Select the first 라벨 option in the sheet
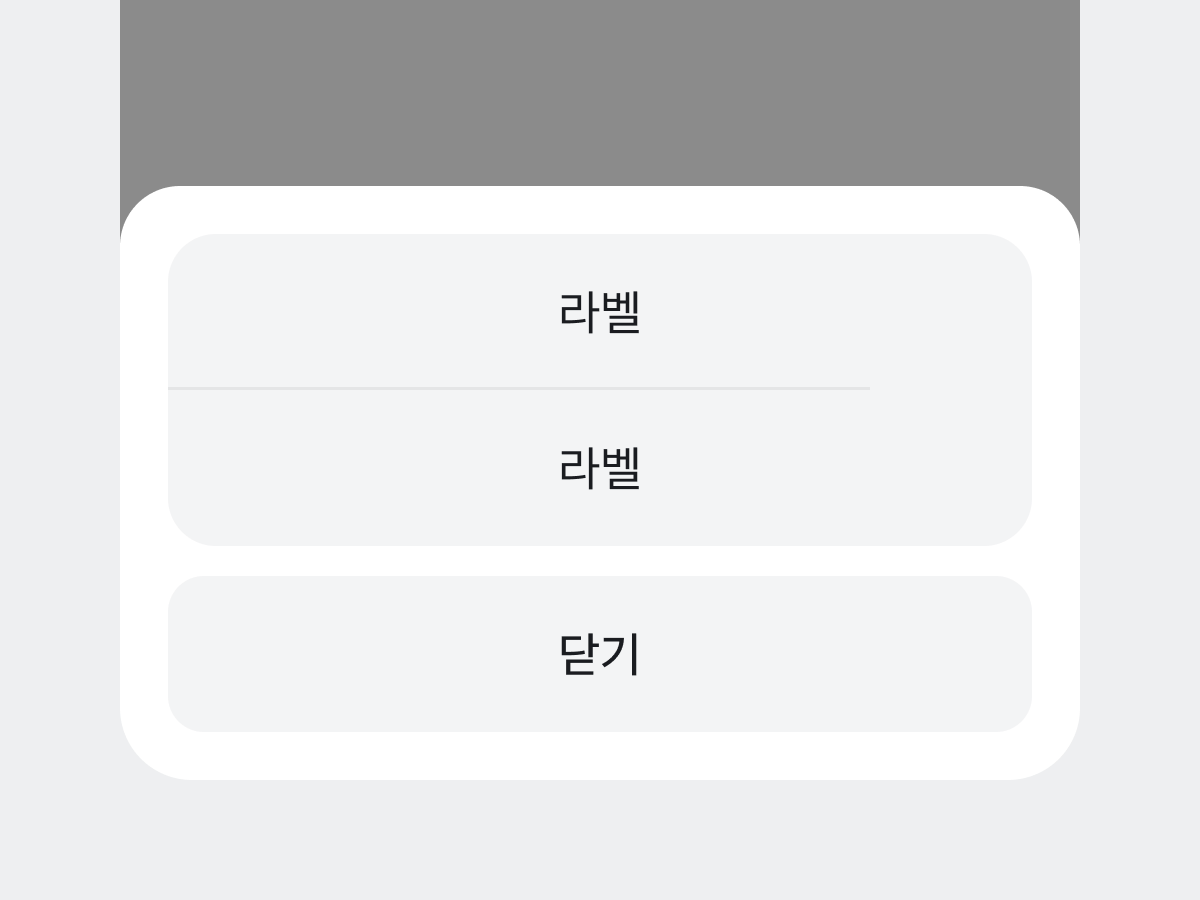This screenshot has width=1200, height=900. click(x=600, y=311)
